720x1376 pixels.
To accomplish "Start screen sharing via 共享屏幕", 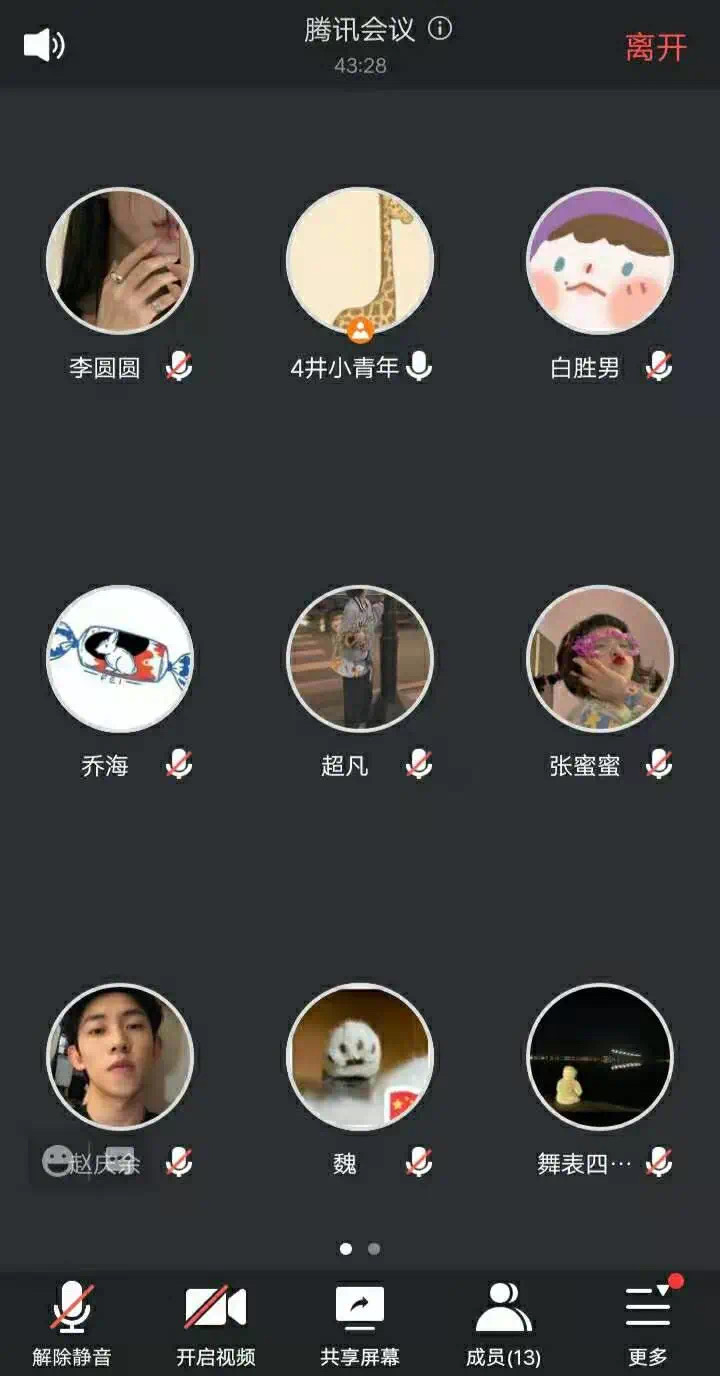I will pos(360,1324).
